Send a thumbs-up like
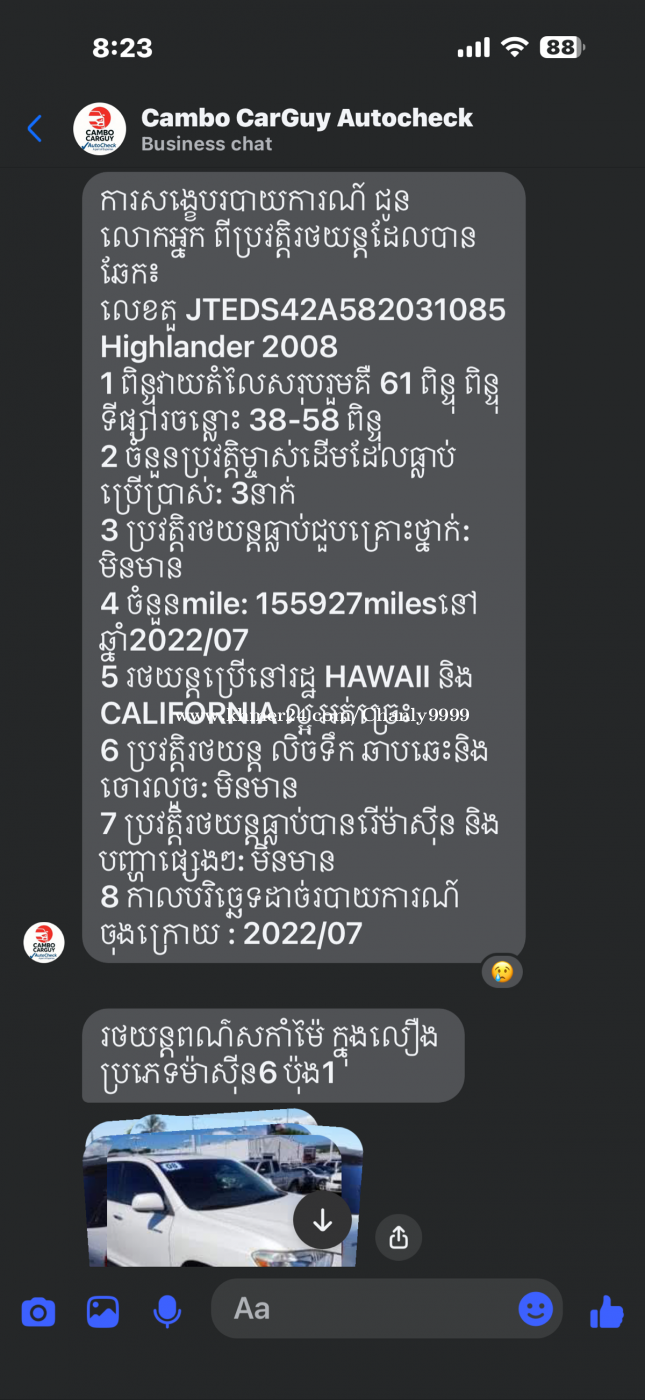Viewport: 645px width, 1400px height. (606, 1311)
